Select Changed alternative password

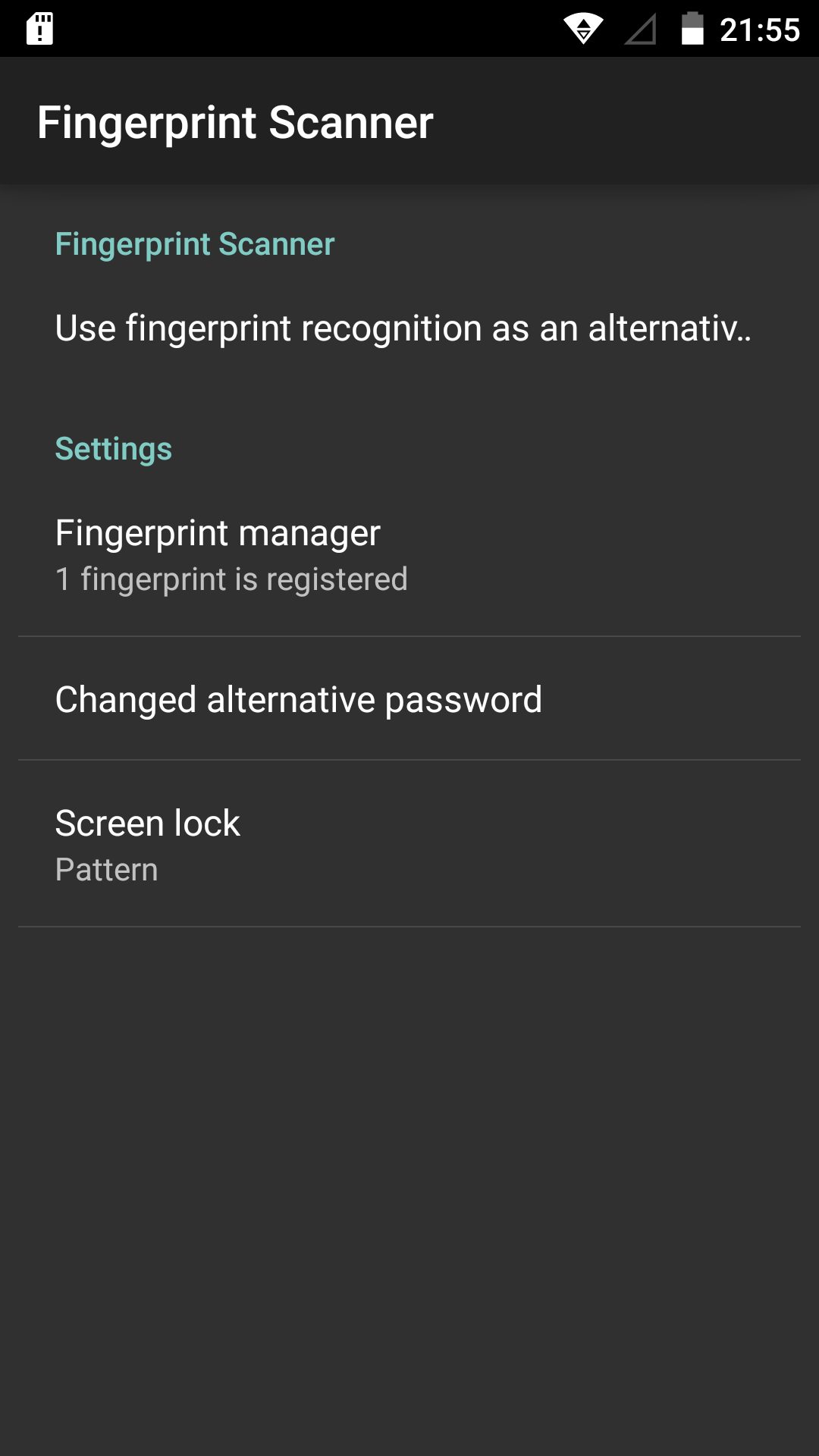click(x=409, y=699)
